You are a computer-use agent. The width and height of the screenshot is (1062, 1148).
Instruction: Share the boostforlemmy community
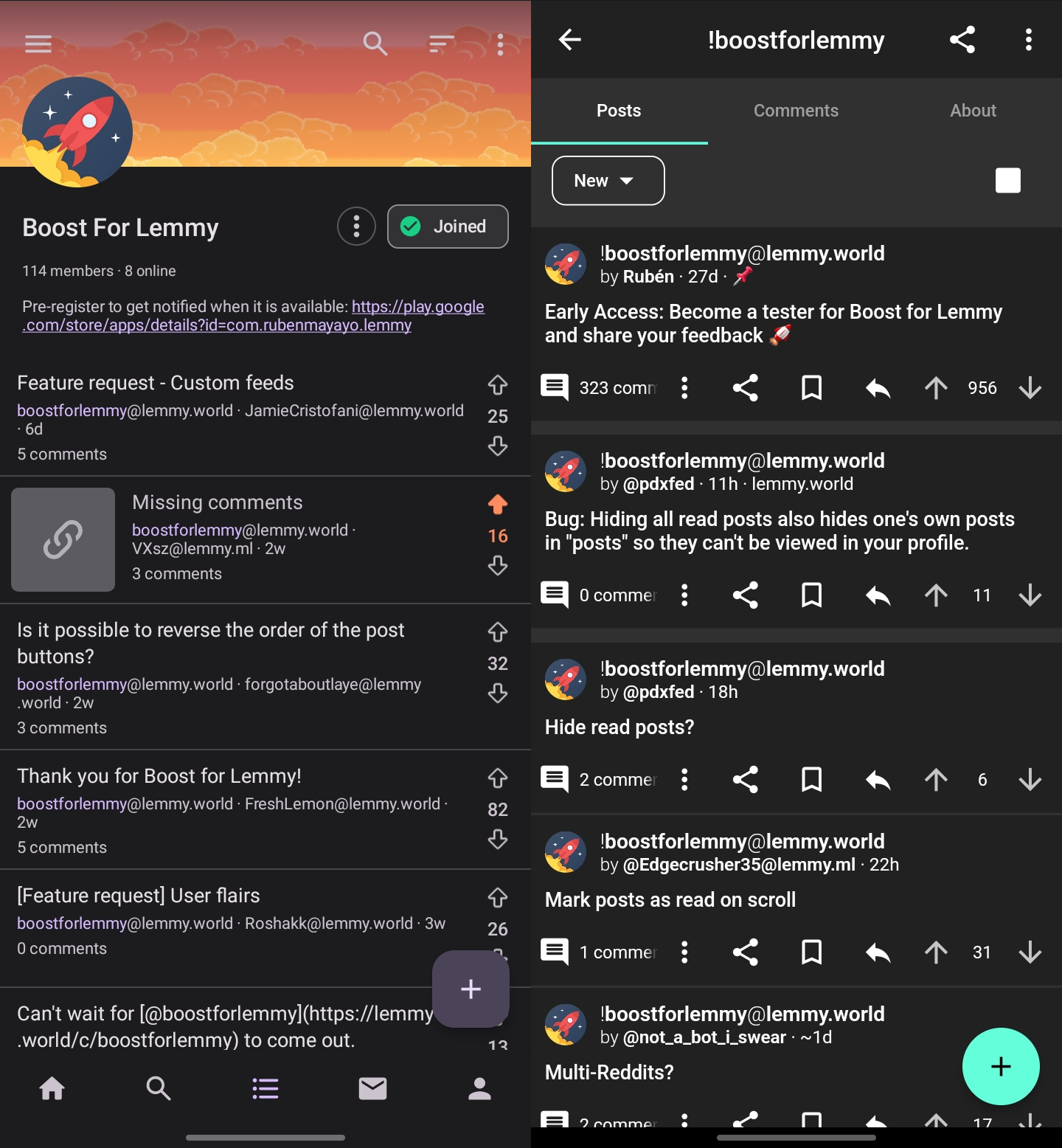(962, 40)
